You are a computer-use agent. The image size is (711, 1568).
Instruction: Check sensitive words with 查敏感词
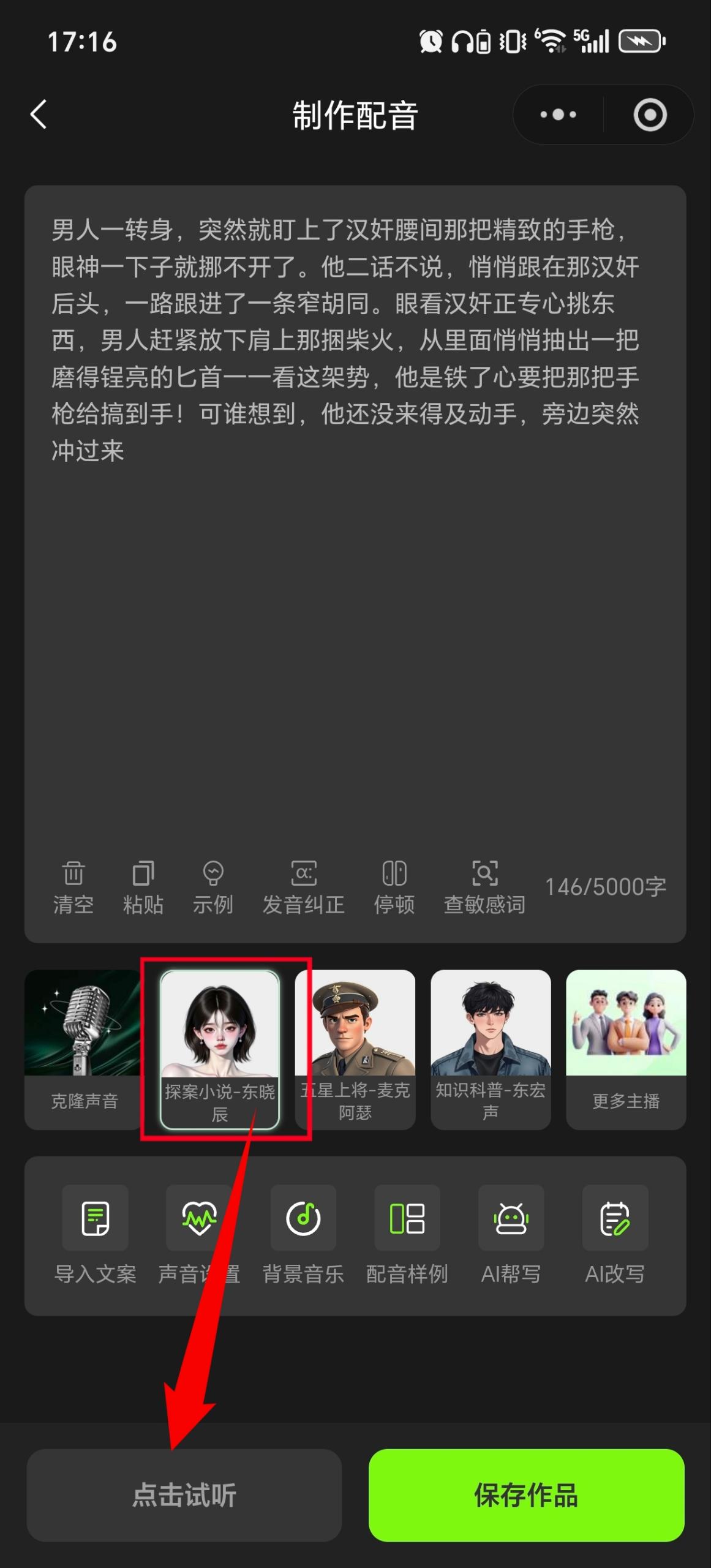tap(484, 888)
